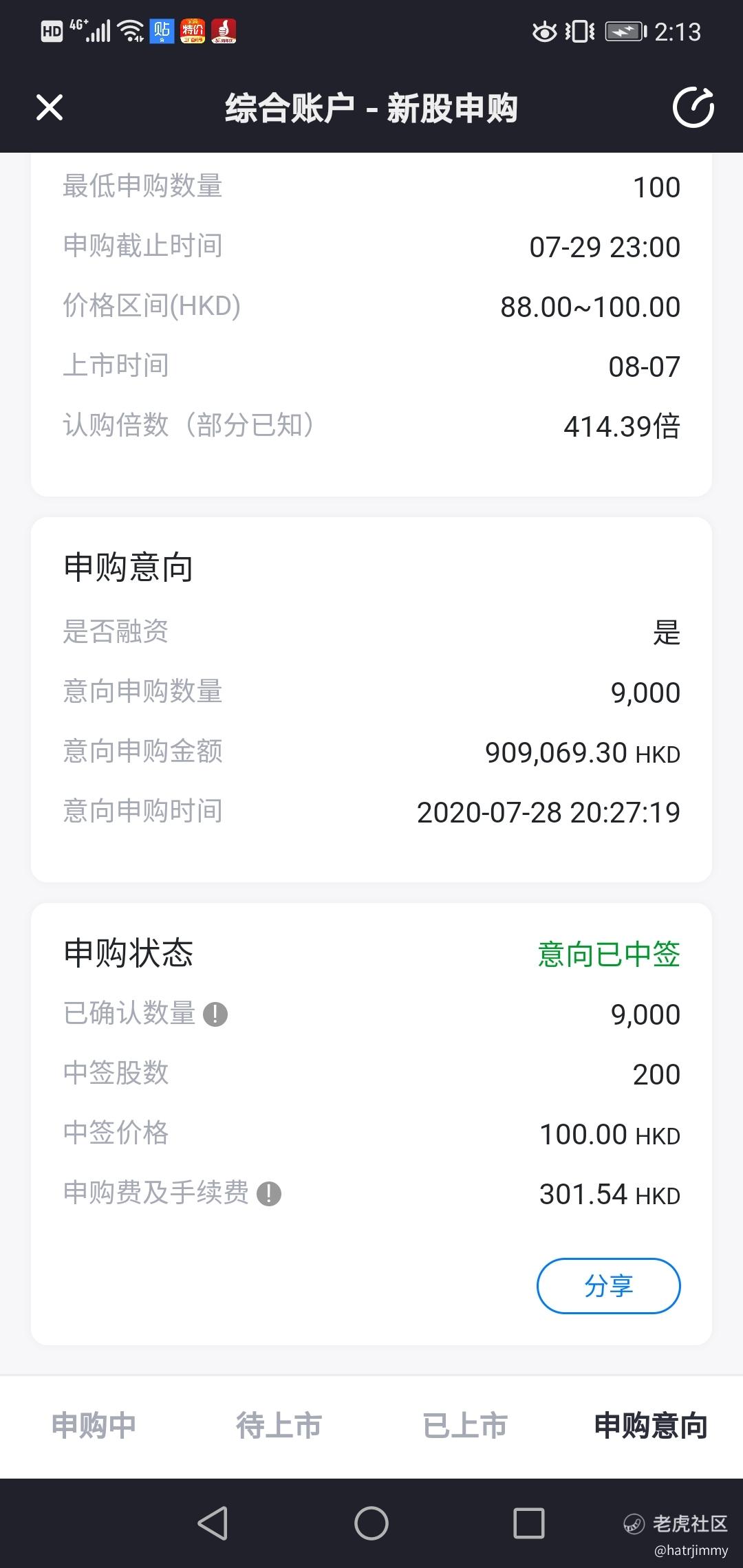Viewport: 743px width, 1568px height.
Task: Close the IPO subscription page
Action: [x=50, y=107]
